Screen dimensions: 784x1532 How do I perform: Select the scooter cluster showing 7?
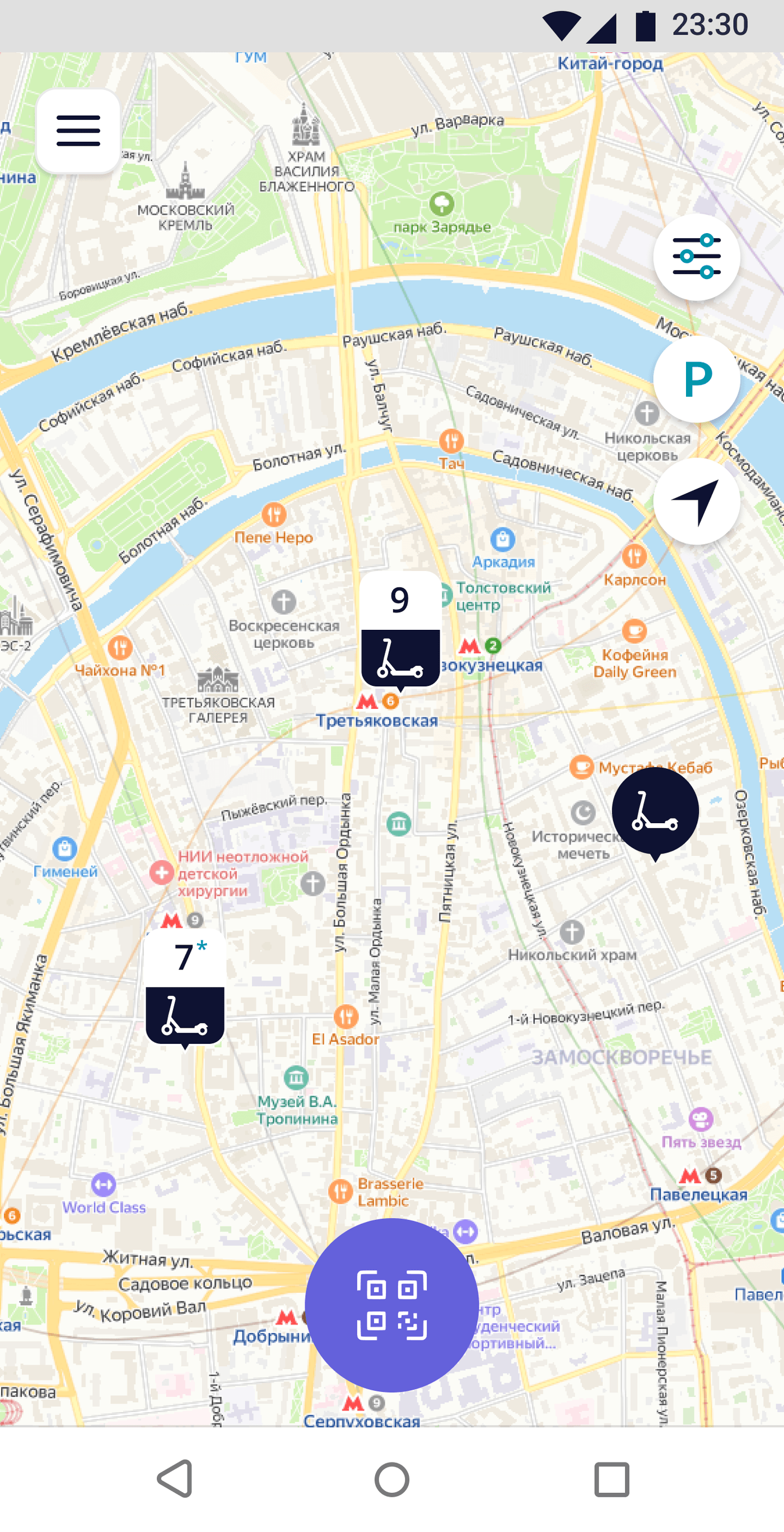tap(185, 987)
